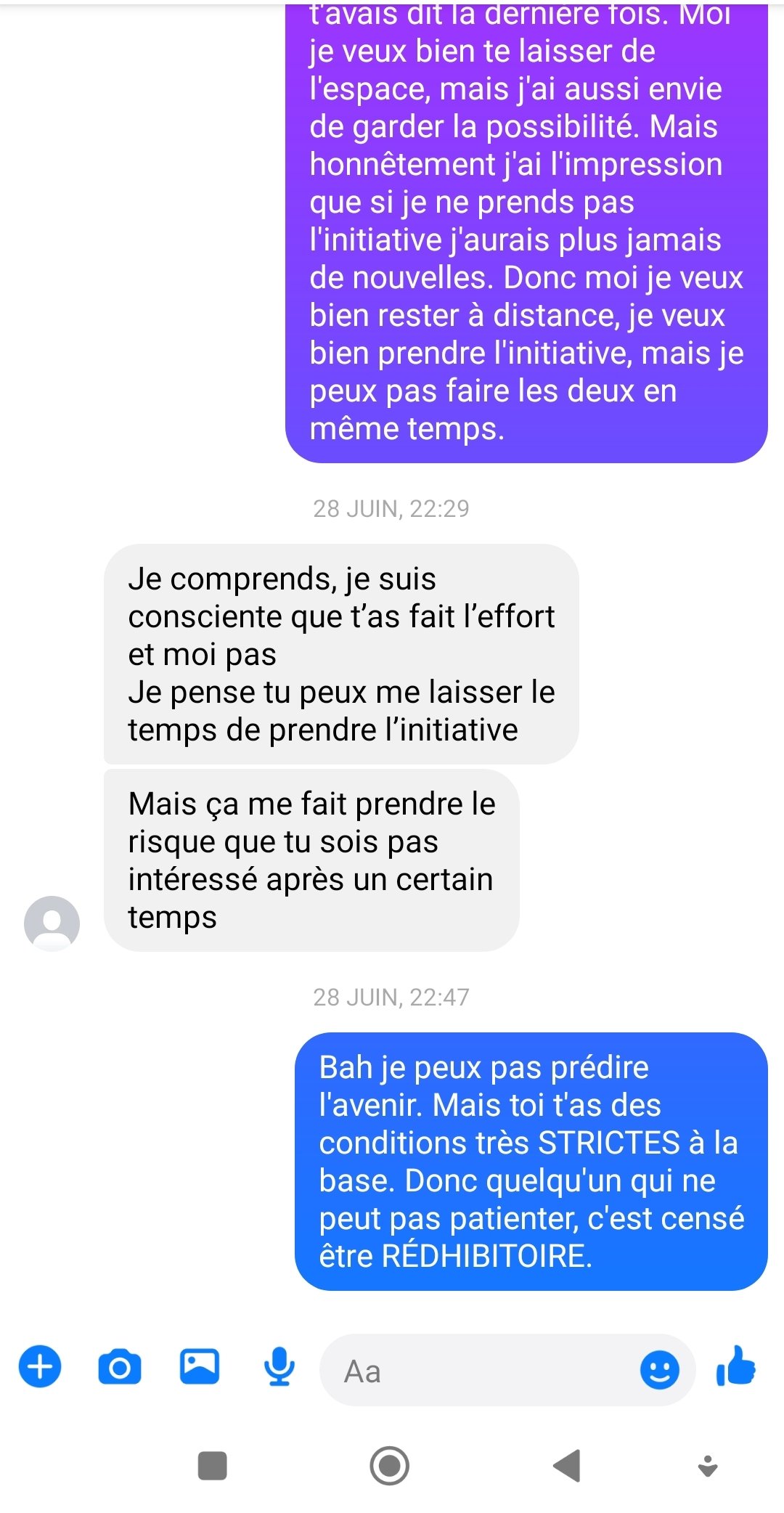Screen dimensions: 784x1513
Task: Open the photo gallery picker
Action: [x=200, y=1366]
